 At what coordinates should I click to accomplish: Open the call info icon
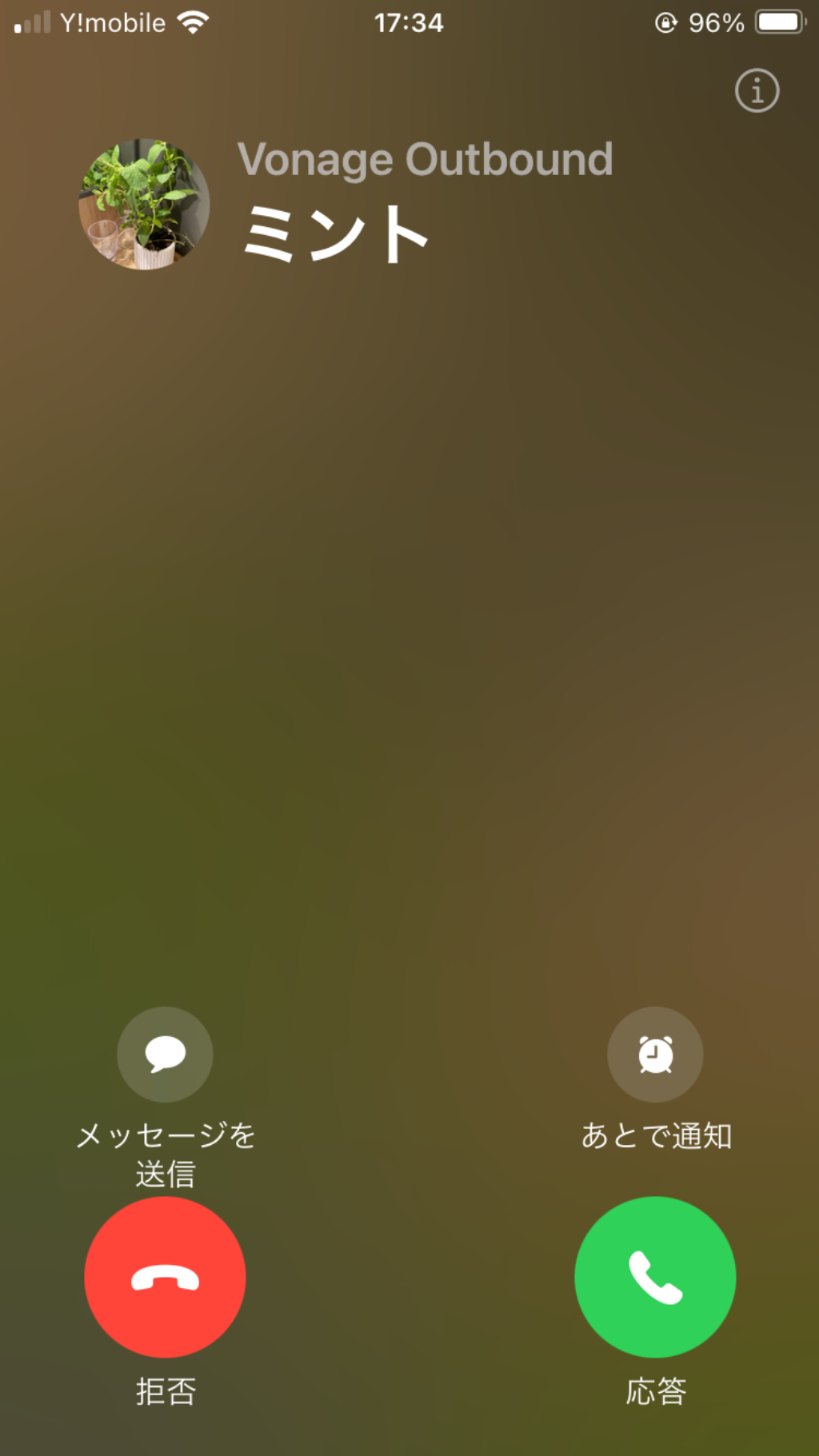pyautogui.click(x=757, y=90)
